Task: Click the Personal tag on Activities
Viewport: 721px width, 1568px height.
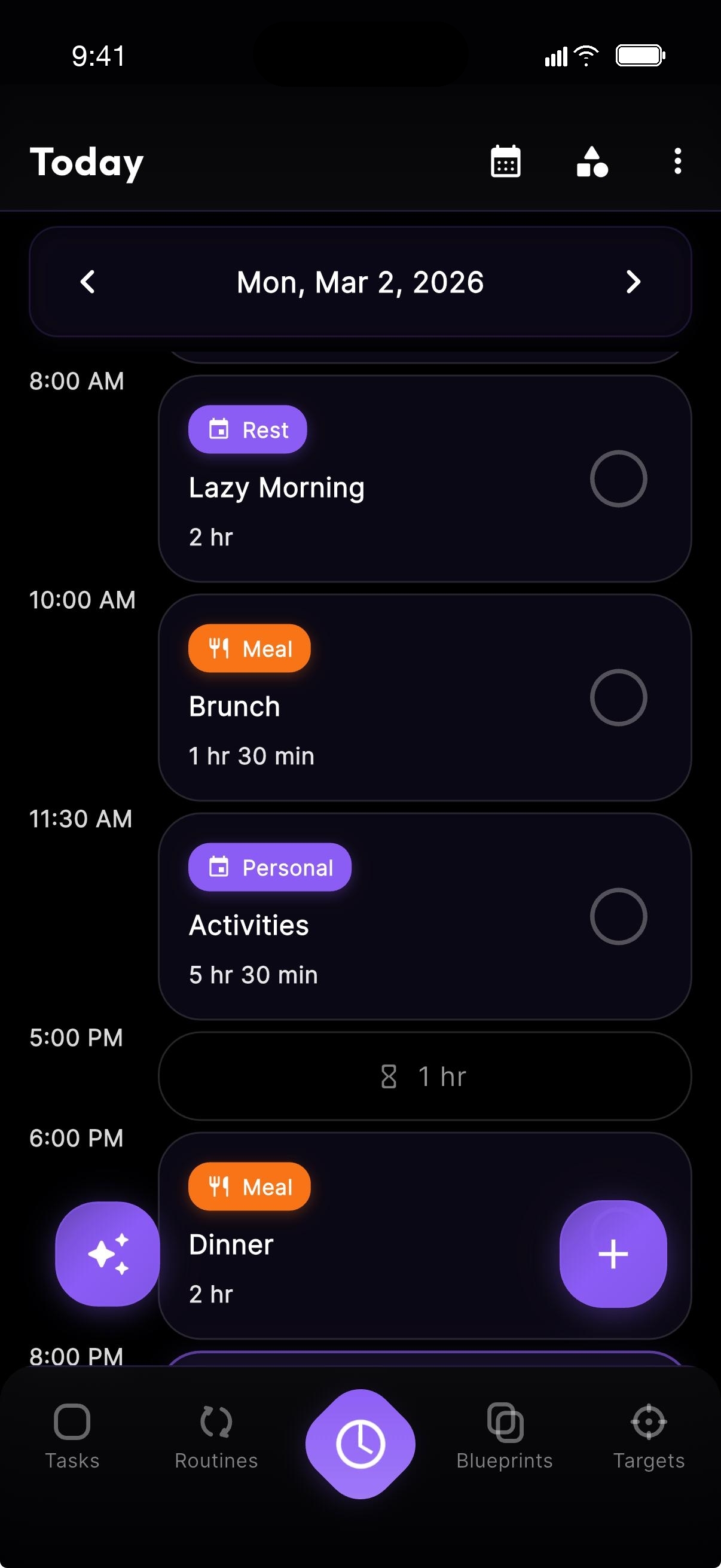Action: coord(270,867)
